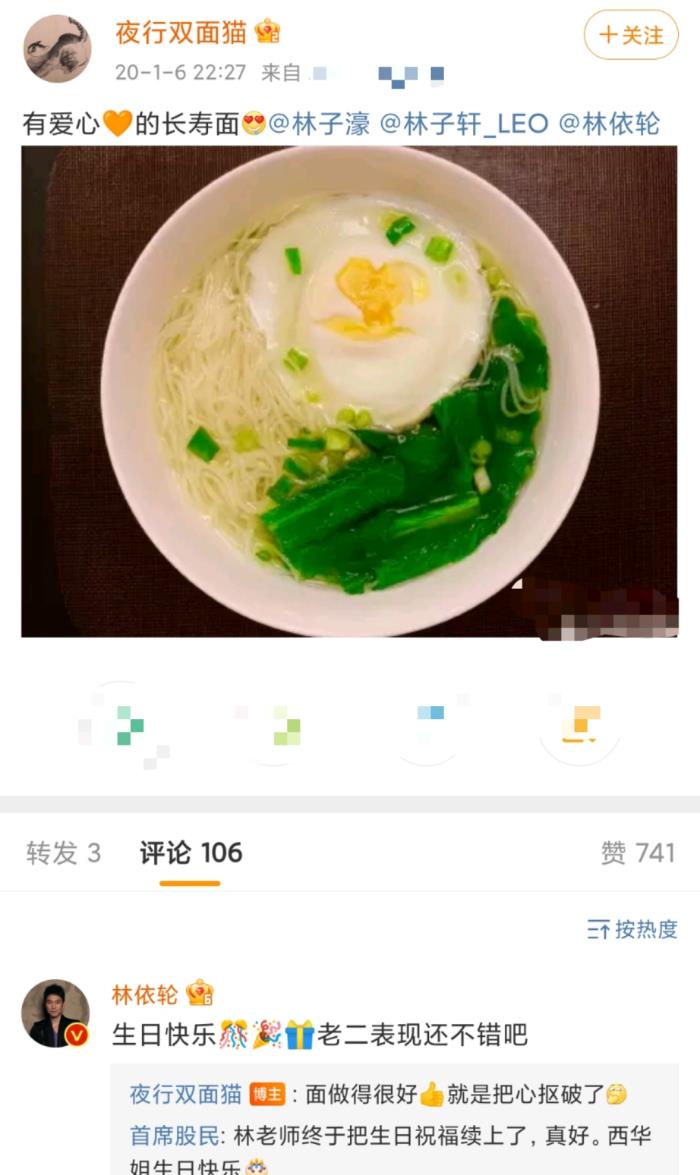Open 夜行双面猫's profile avatar
The image size is (700, 1175).
pos(57,49)
